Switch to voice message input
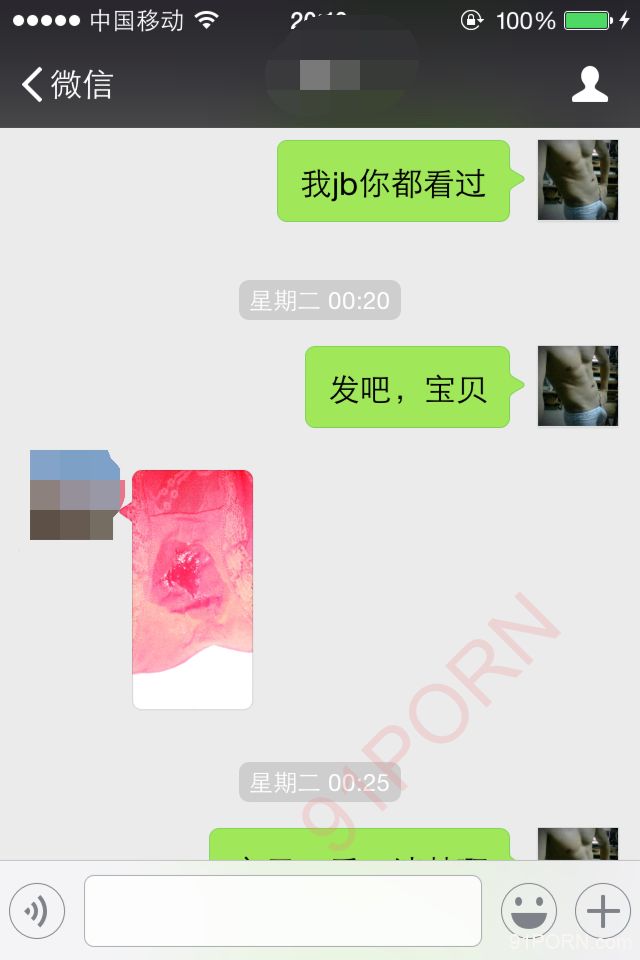 37,911
